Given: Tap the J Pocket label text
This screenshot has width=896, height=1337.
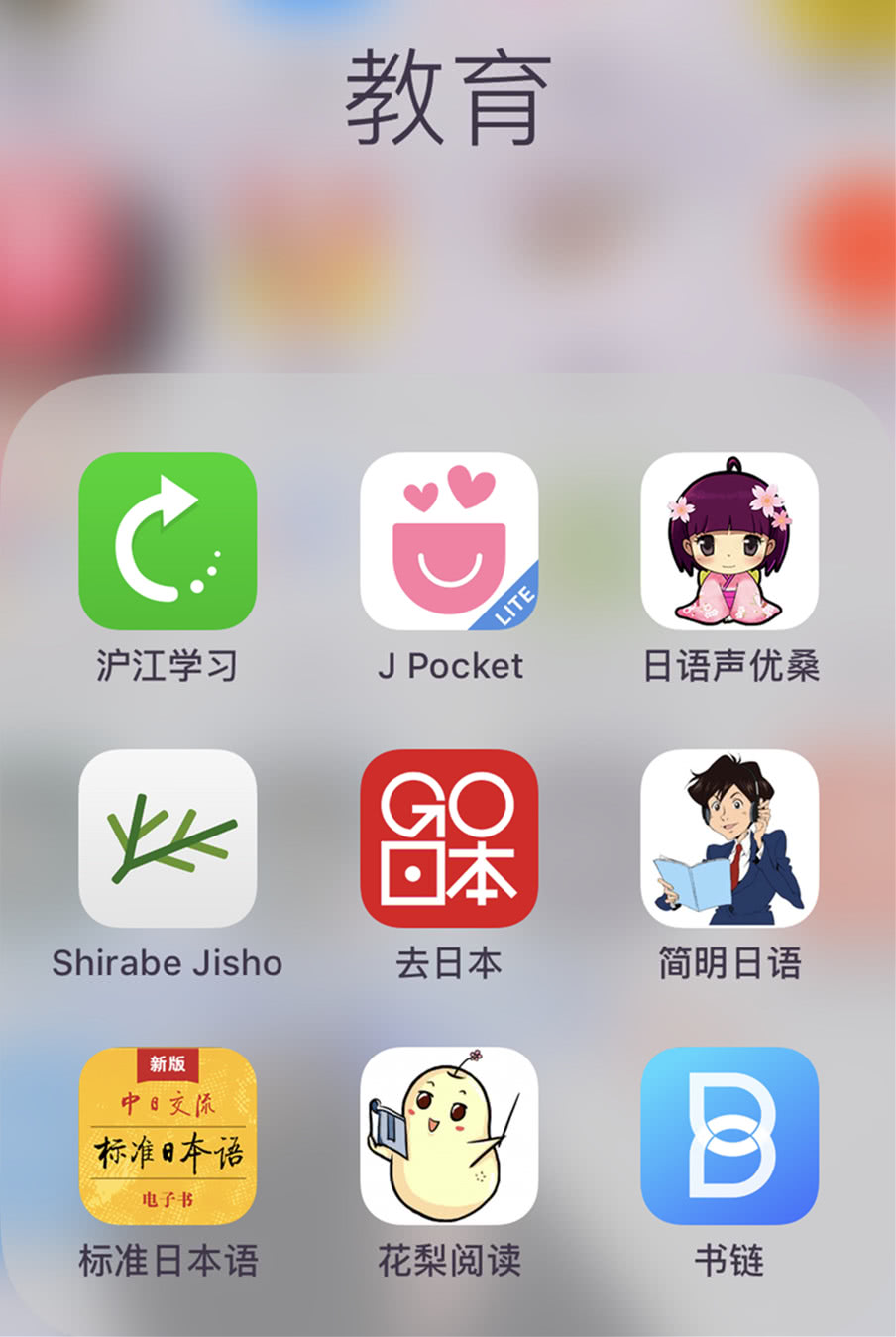Looking at the screenshot, I should 449,665.
